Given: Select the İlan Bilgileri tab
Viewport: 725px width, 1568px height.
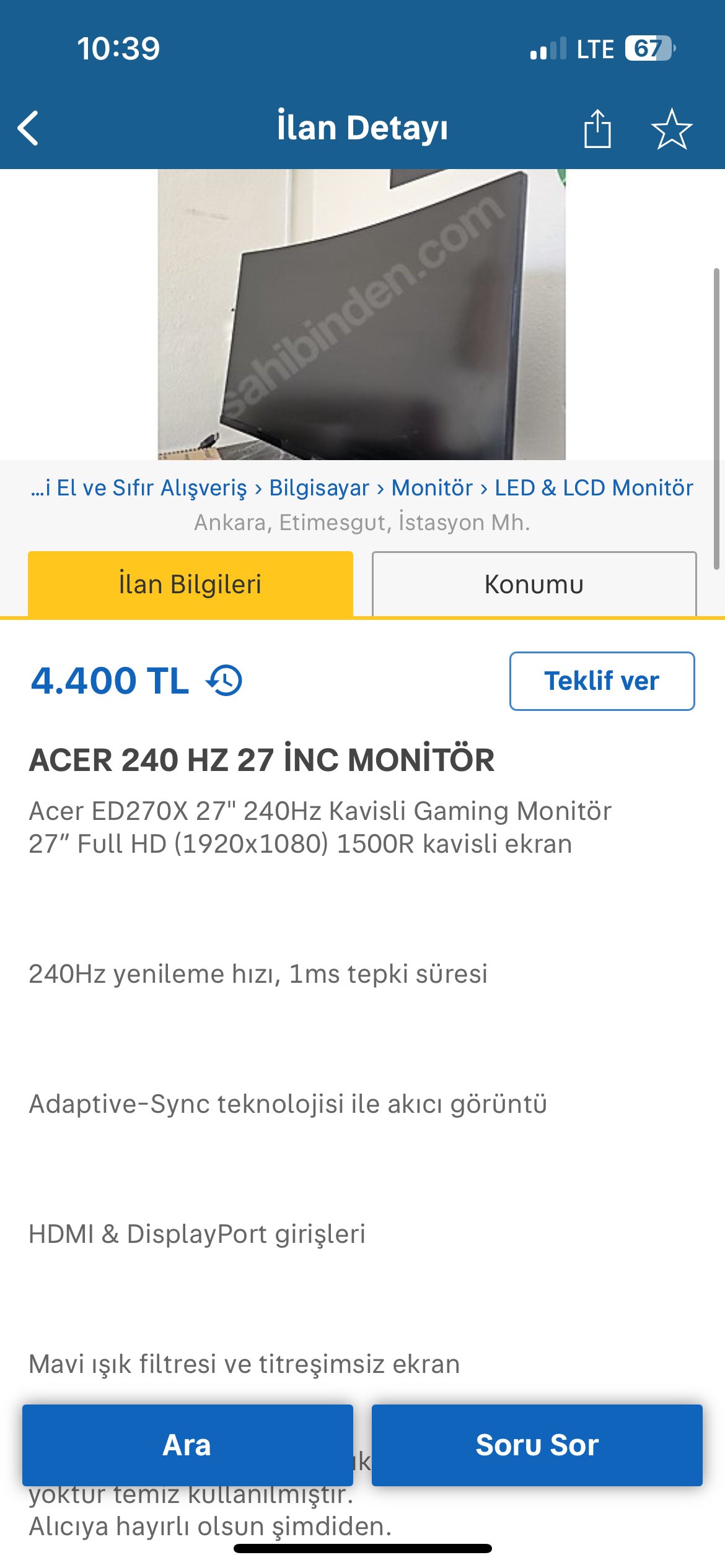Looking at the screenshot, I should click(190, 584).
